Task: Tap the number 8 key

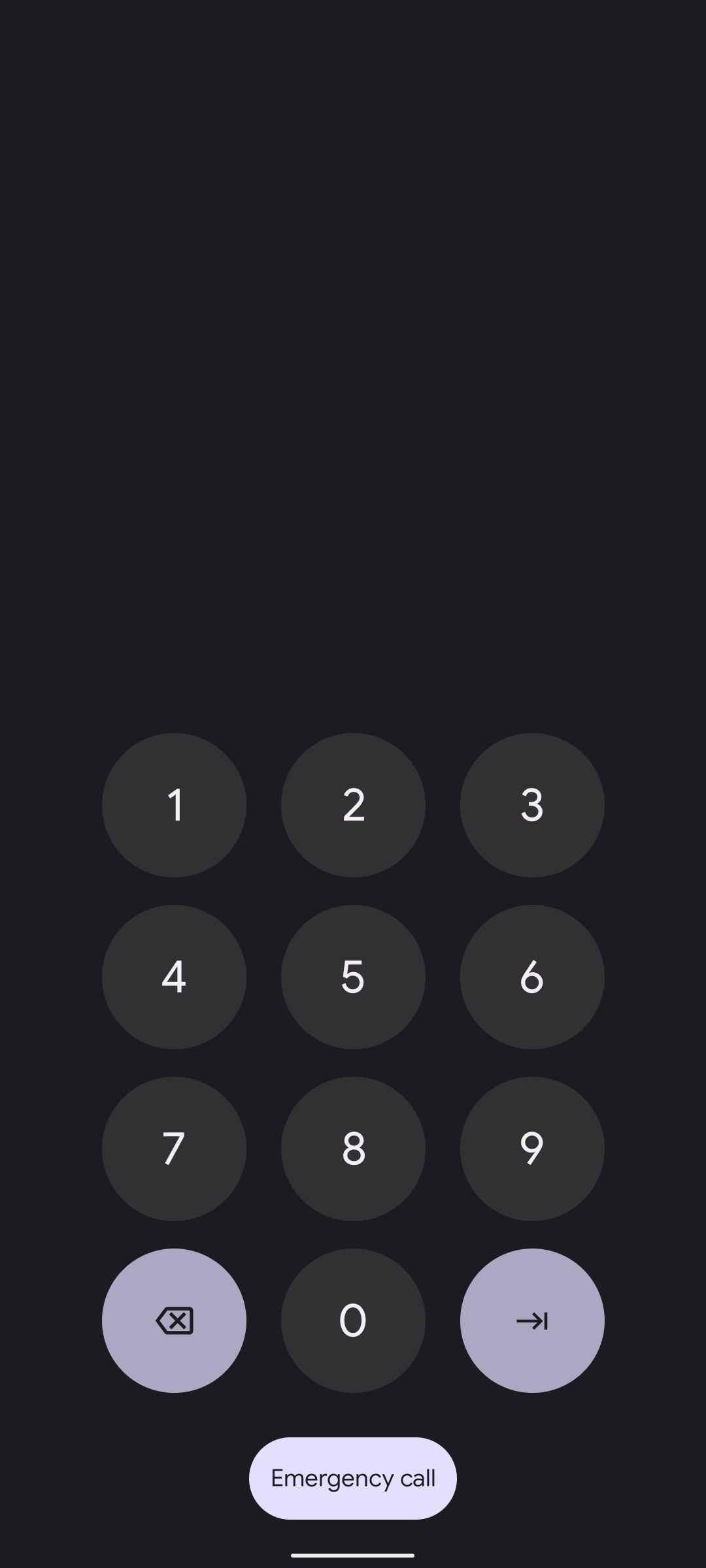Action: click(353, 1149)
